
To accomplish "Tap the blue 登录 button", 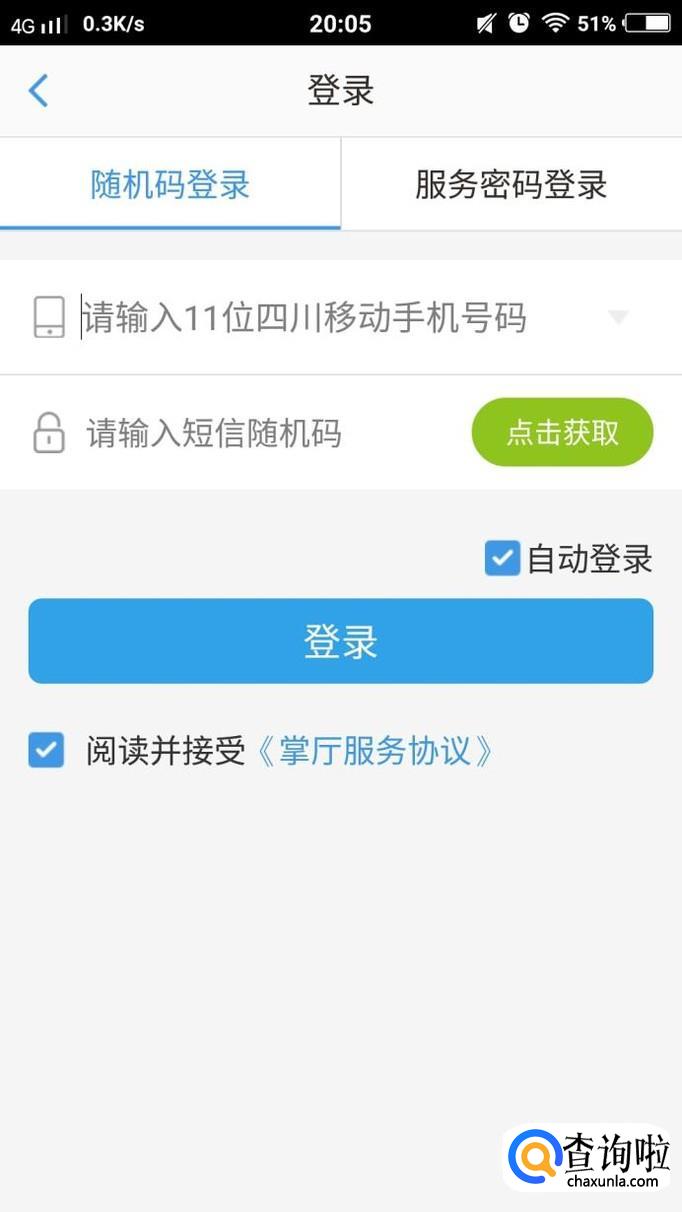I will pos(341,641).
